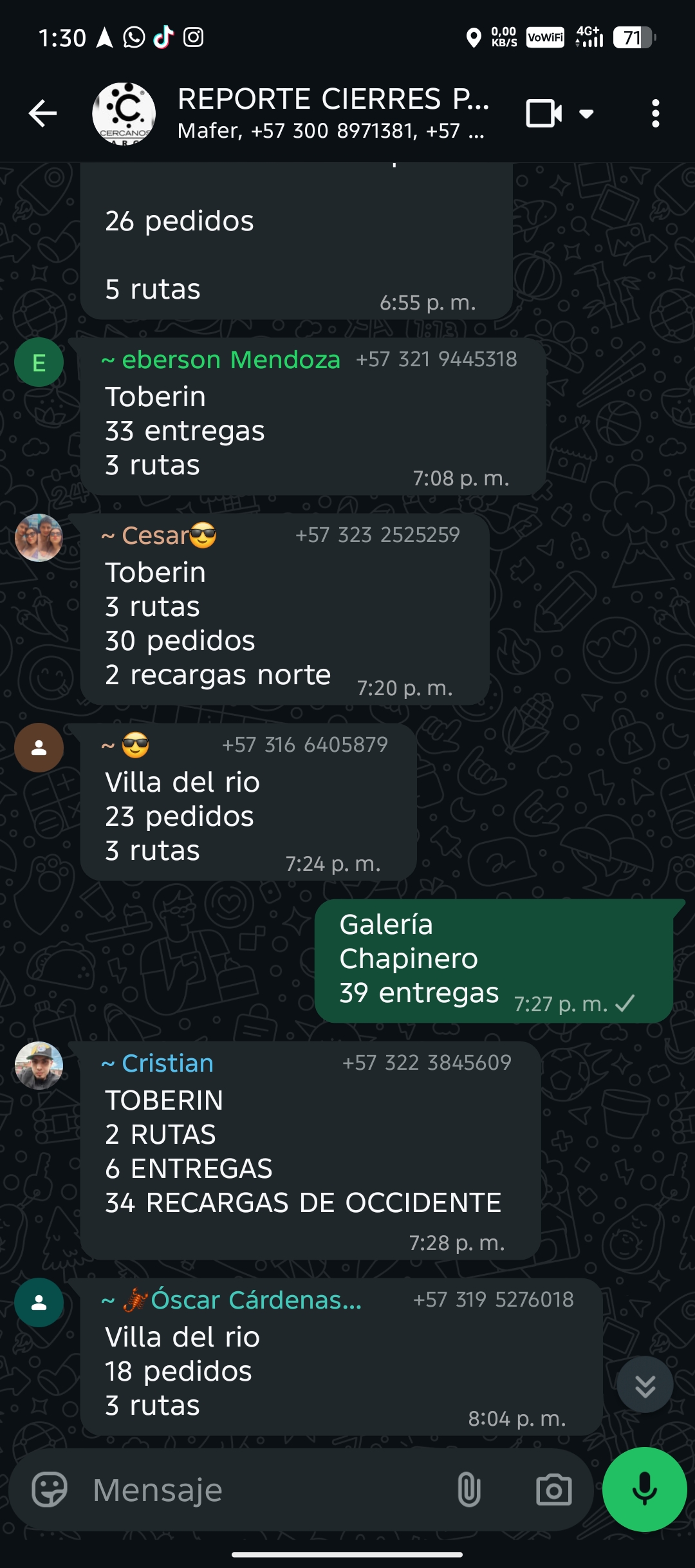Jump to the latest messages

tap(645, 1385)
